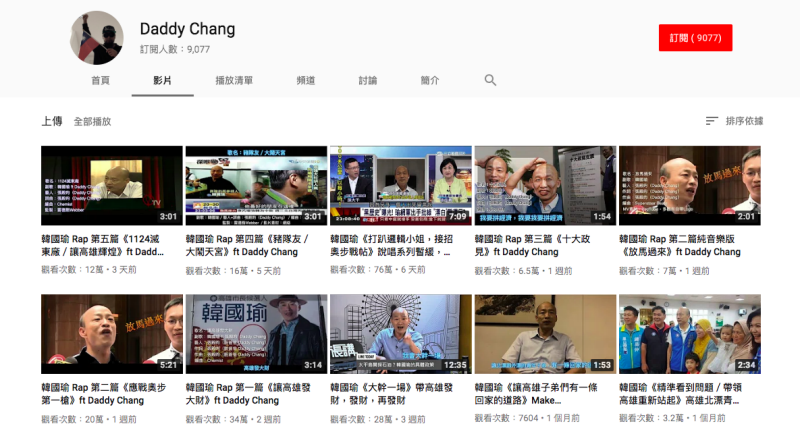Open the 頻道 tab

pyautogui.click(x=305, y=80)
